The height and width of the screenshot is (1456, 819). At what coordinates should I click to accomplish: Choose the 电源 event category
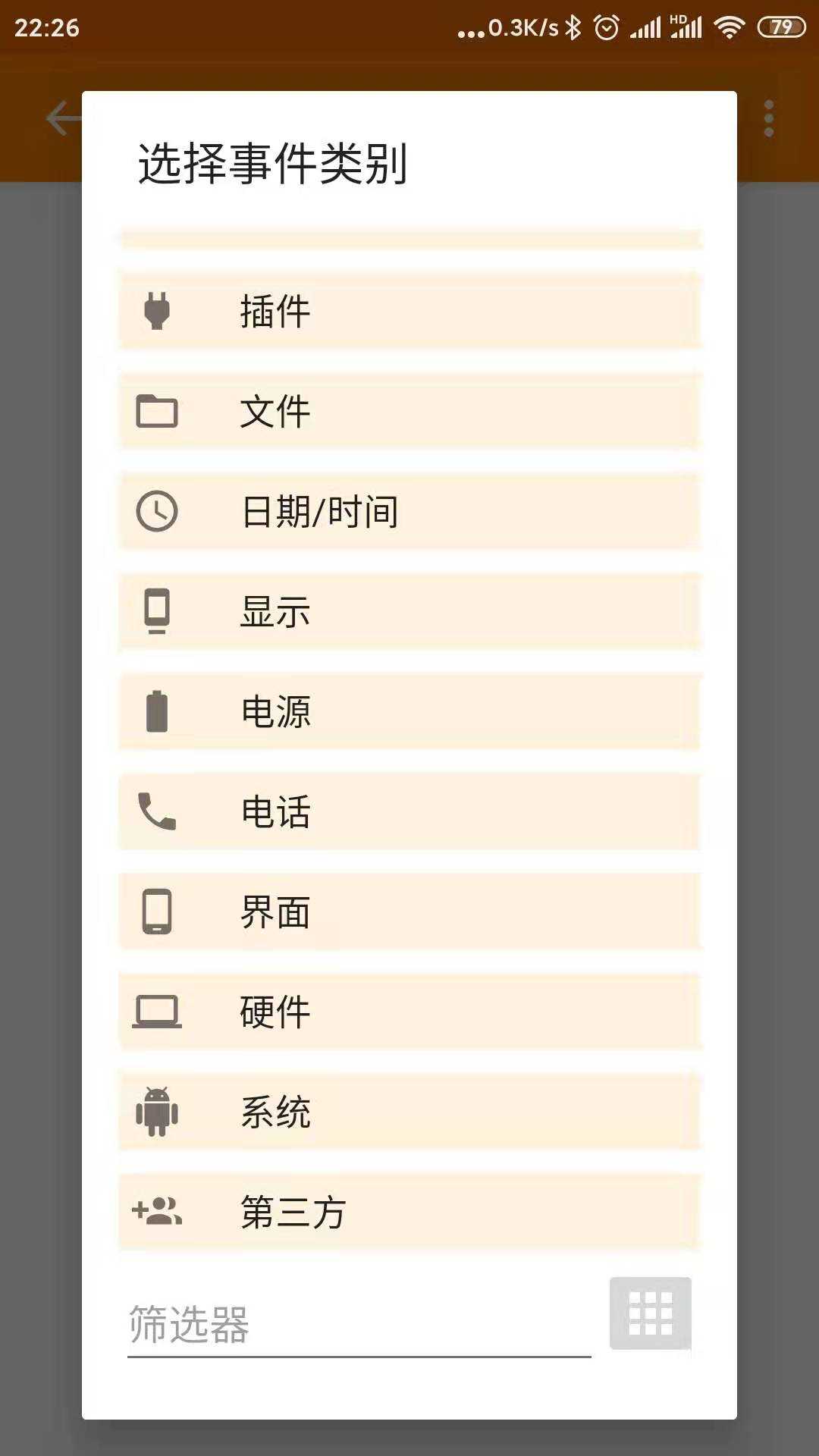click(409, 711)
